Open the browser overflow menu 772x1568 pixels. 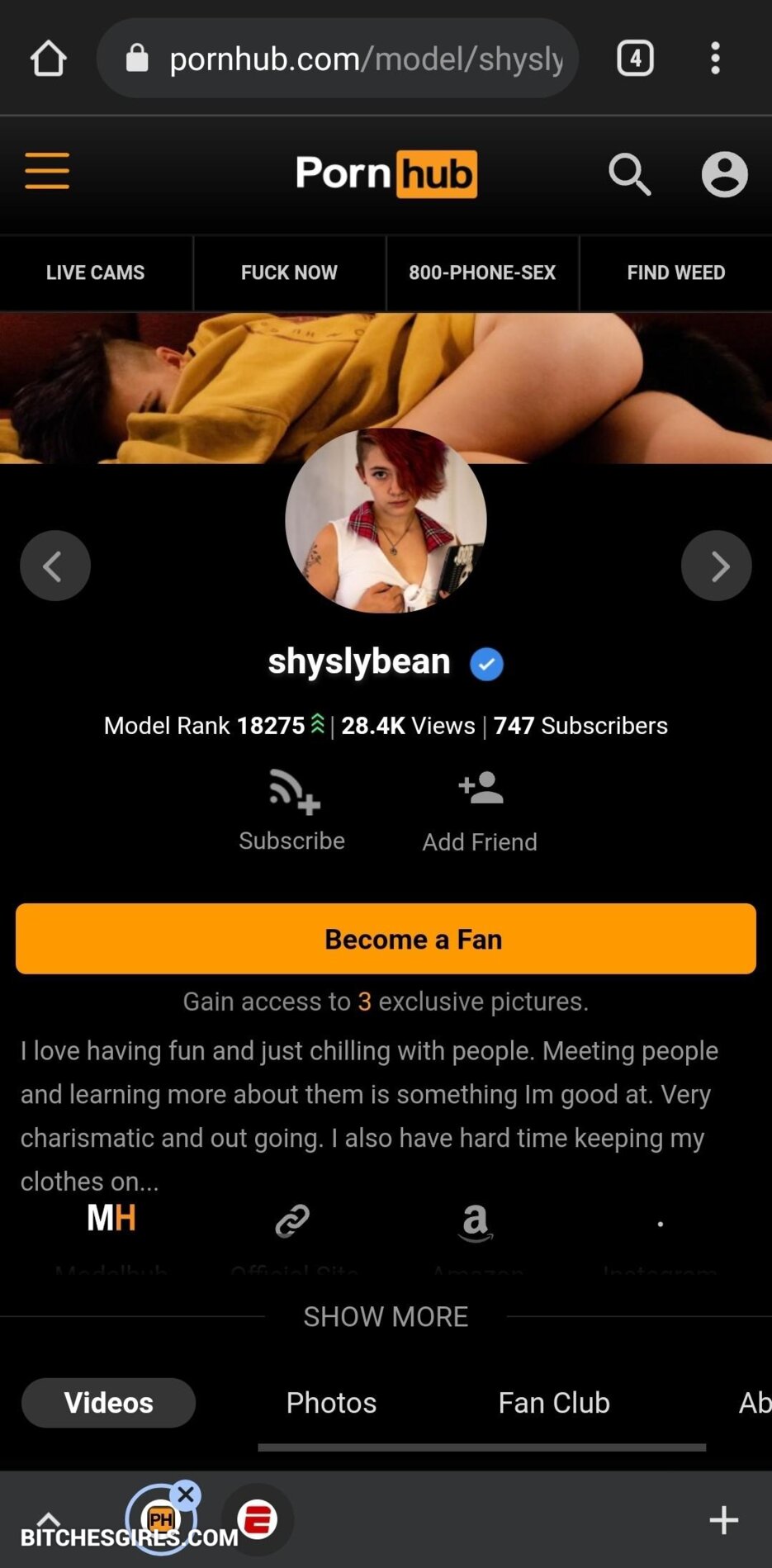coord(715,59)
